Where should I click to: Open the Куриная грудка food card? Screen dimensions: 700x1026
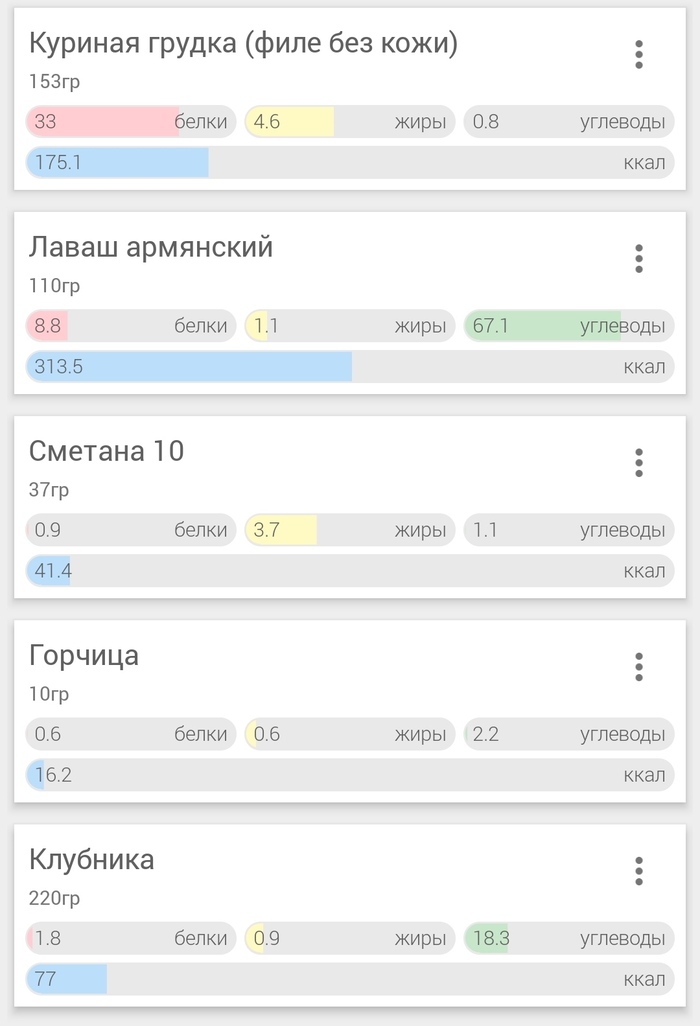click(300, 60)
